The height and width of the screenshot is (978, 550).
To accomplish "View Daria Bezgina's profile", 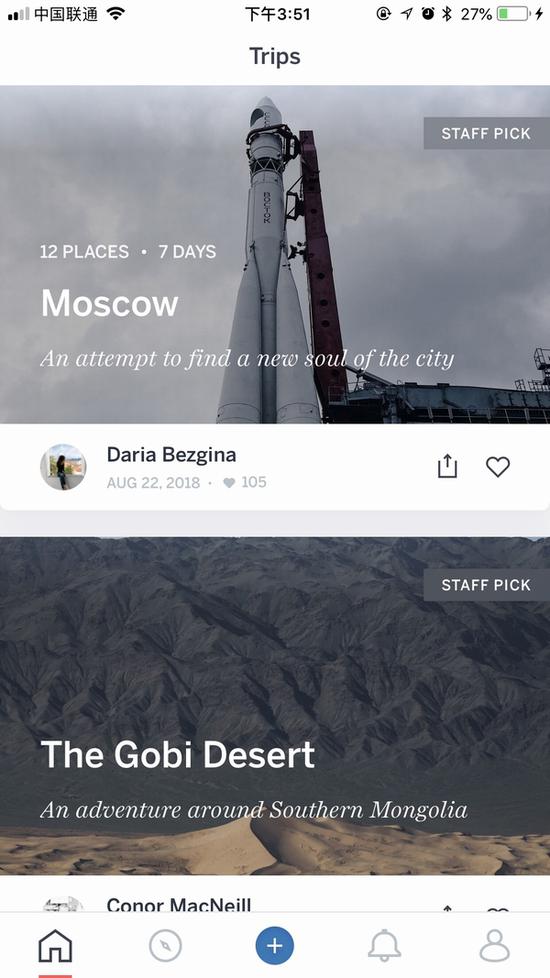I will pos(64,467).
